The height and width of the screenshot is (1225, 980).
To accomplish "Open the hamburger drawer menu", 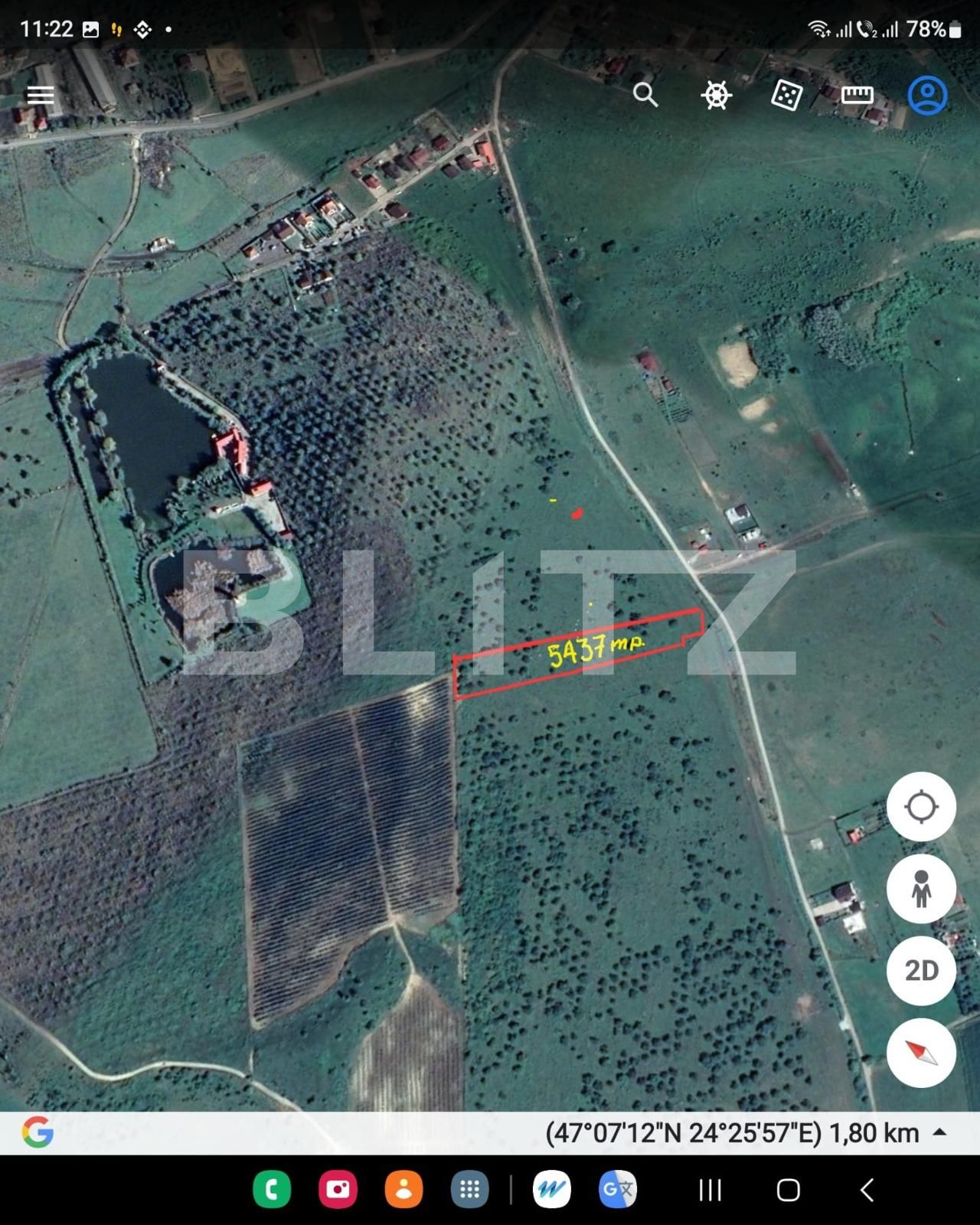I will [x=41, y=95].
